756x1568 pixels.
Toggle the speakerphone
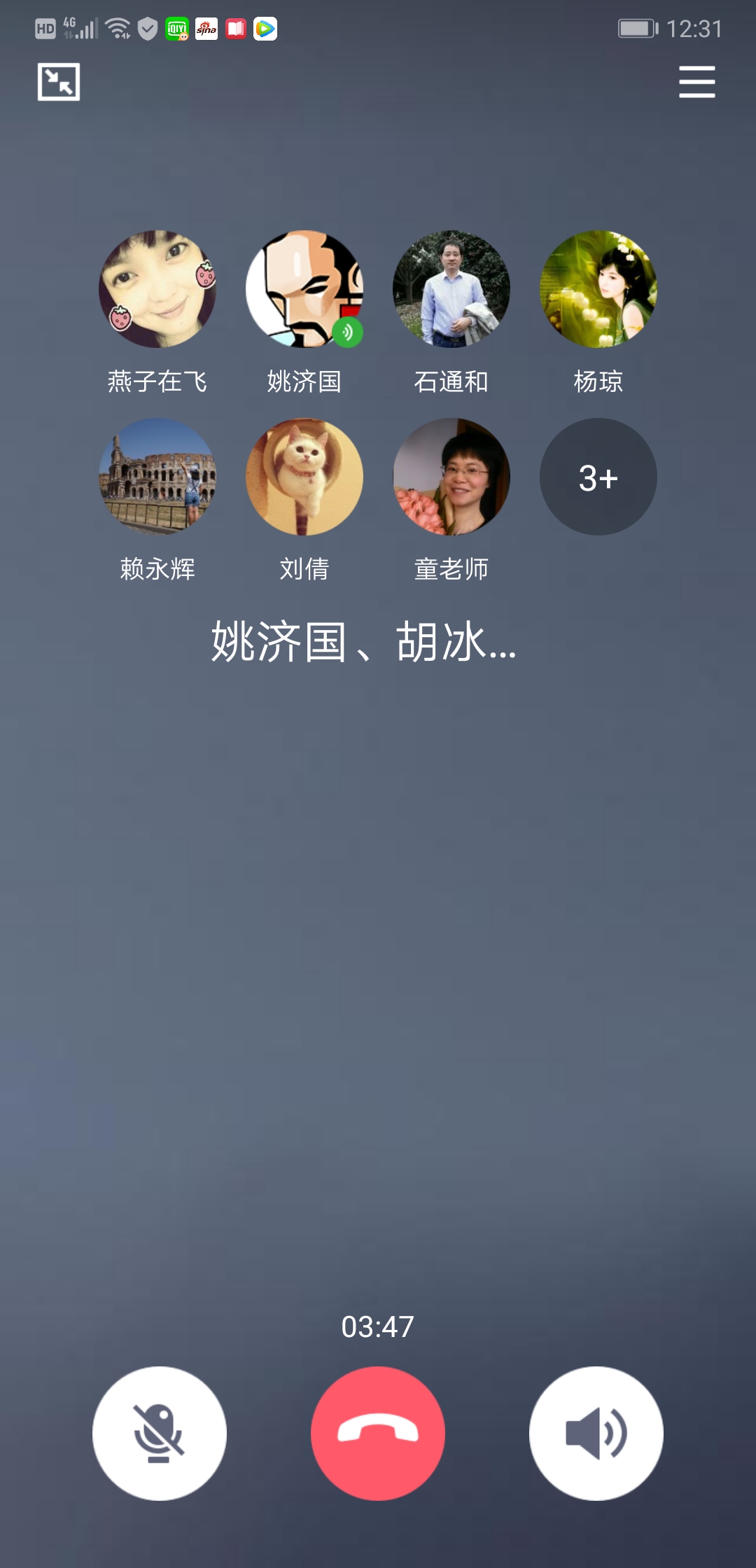pos(596,1433)
